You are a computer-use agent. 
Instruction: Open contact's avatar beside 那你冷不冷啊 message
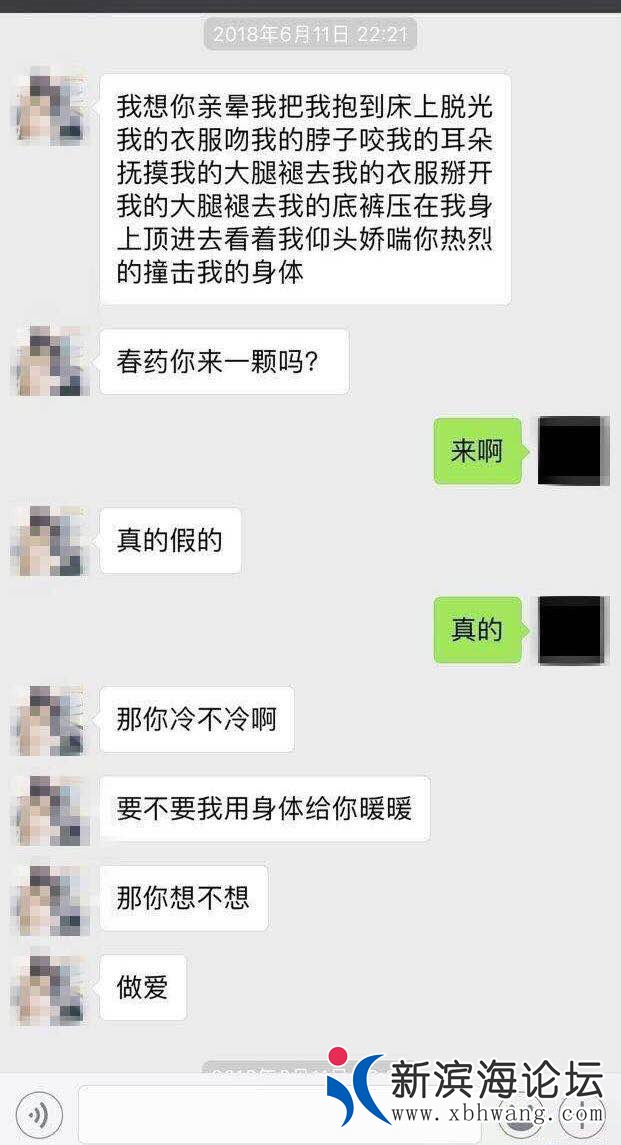tap(50, 720)
